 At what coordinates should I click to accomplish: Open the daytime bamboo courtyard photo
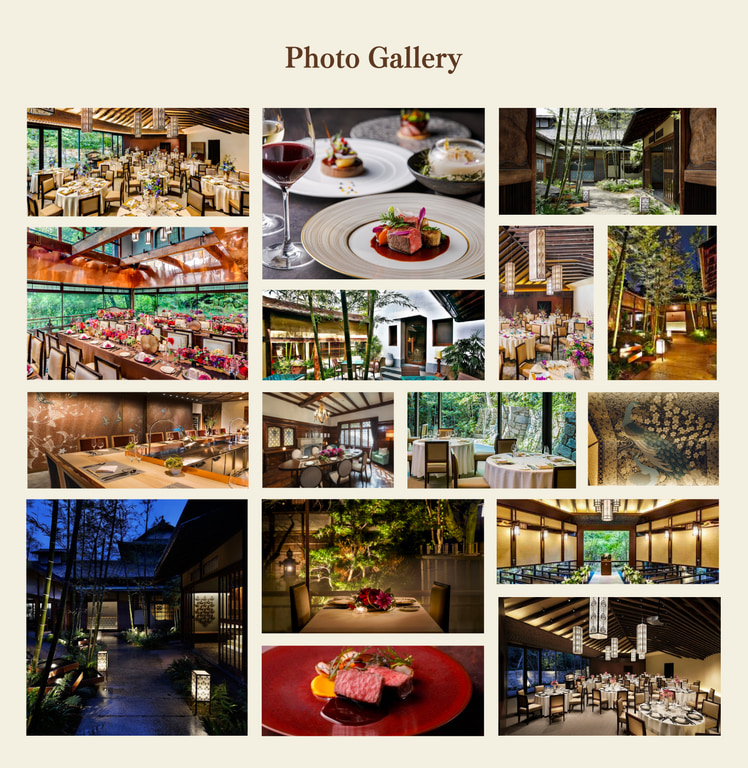[607, 161]
